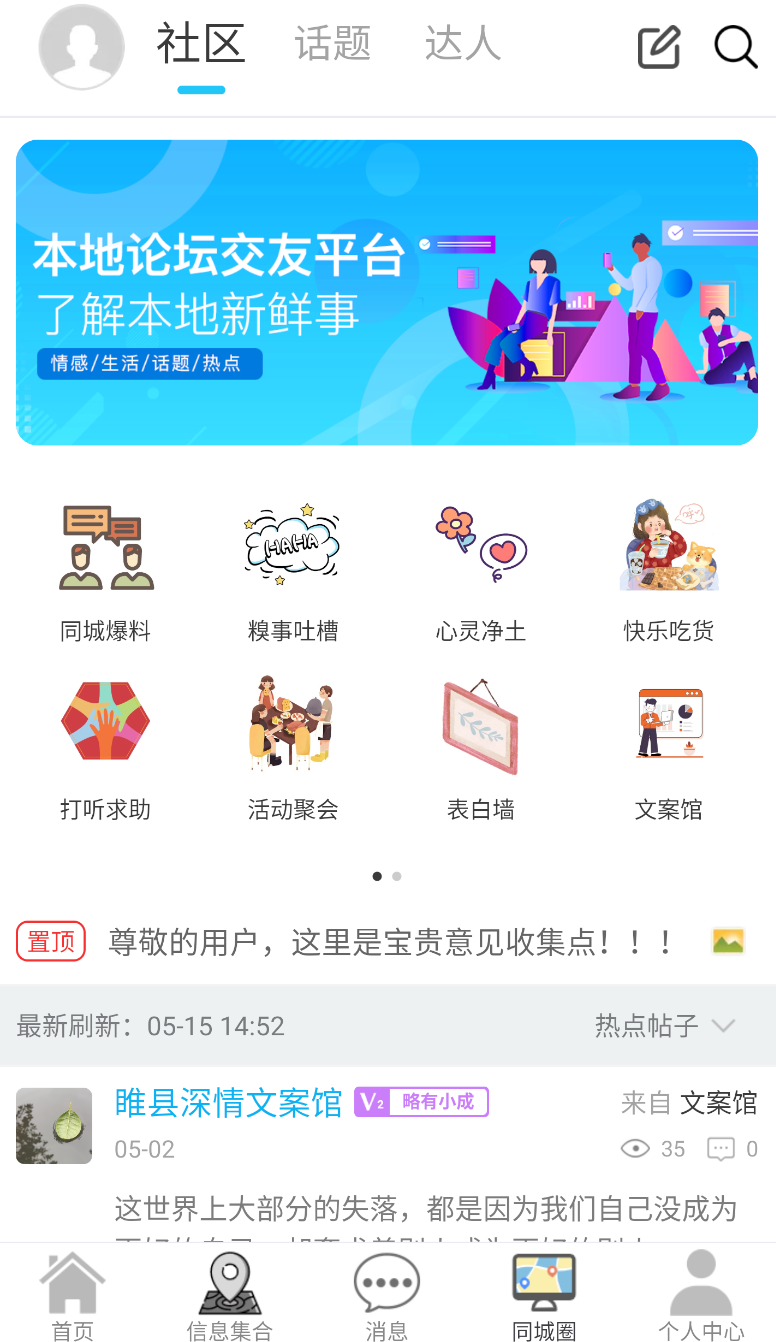This screenshot has height=1342, width=776.
Task: Compose a new post with the edit icon
Action: [659, 47]
